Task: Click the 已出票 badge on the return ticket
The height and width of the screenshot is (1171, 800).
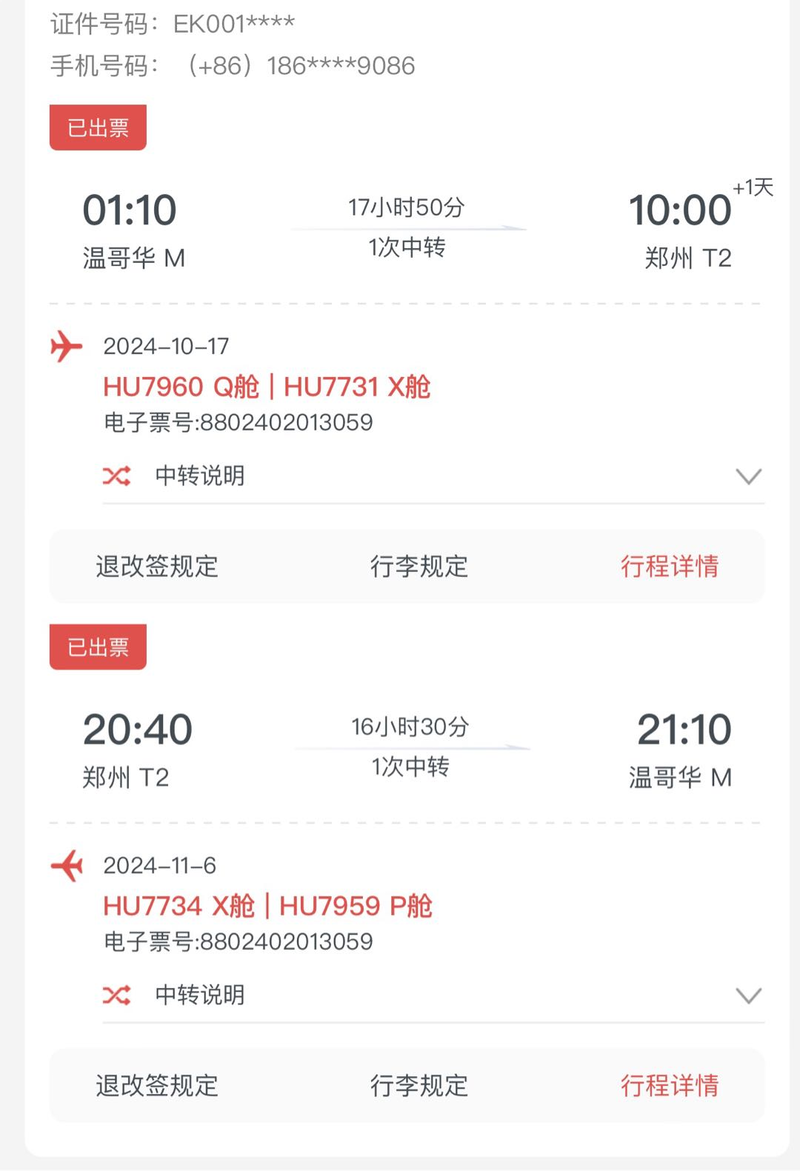Action: (97, 647)
